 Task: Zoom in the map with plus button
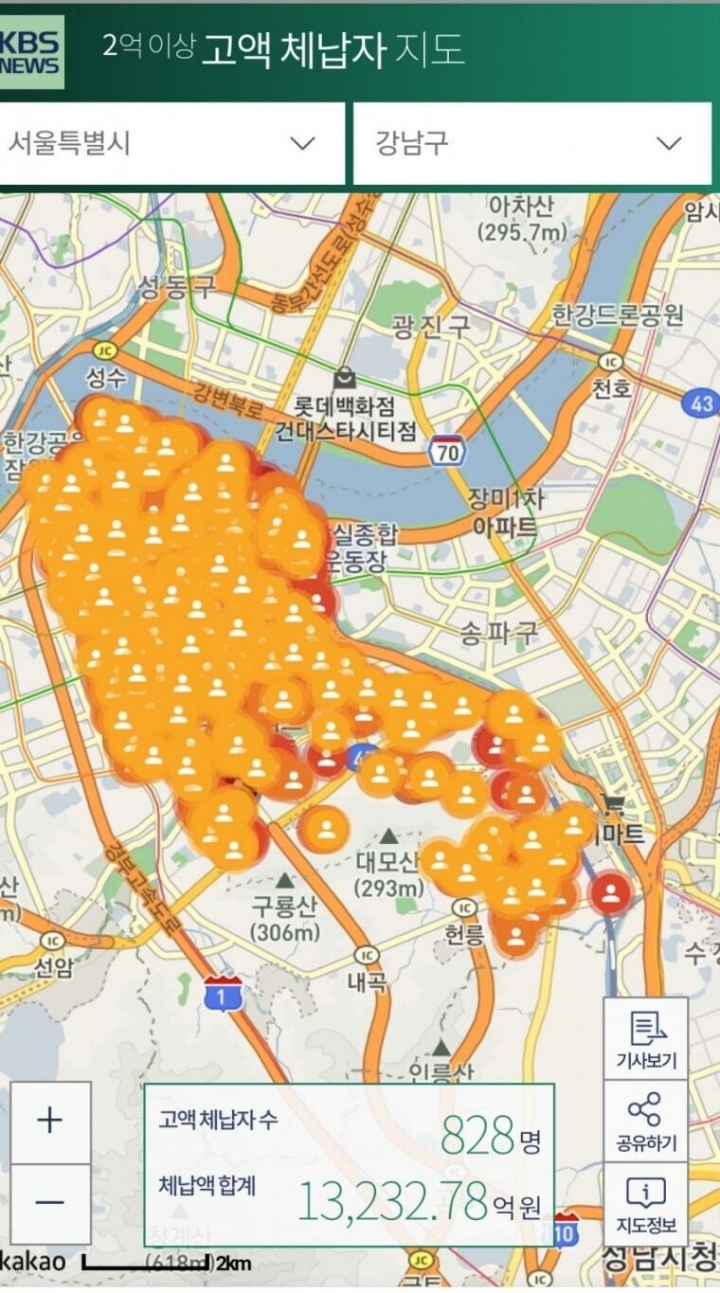click(50, 1121)
